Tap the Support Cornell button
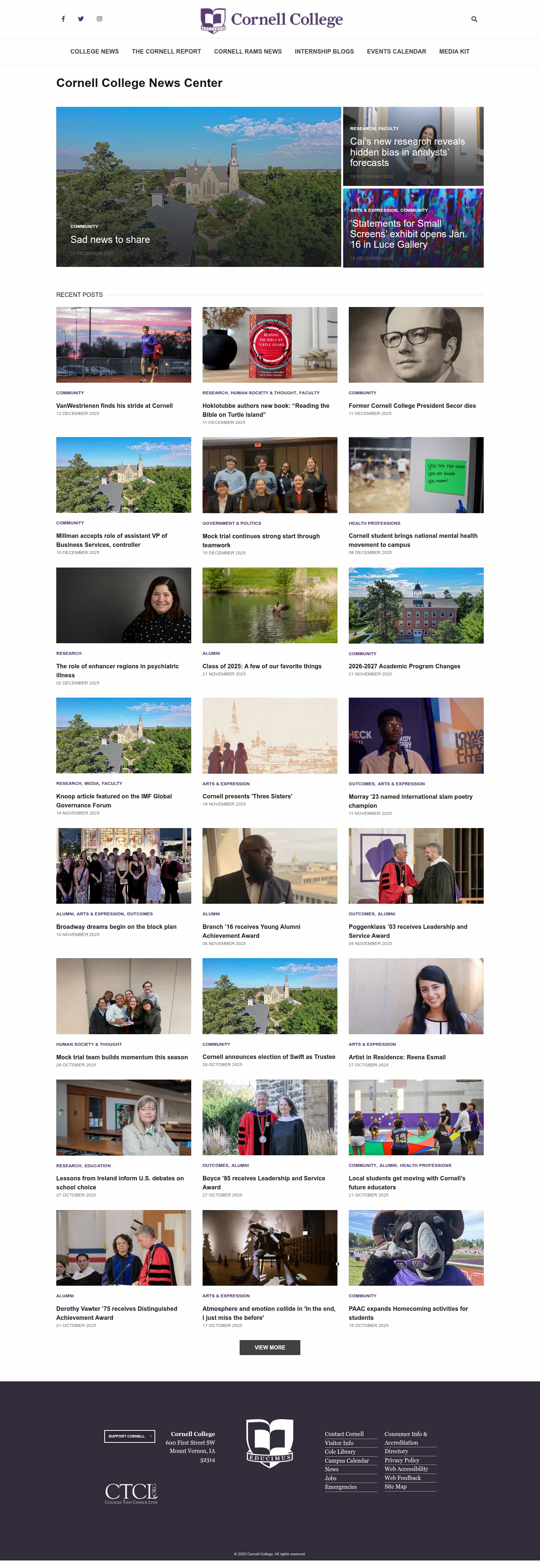Viewport: 540px width, 1568px height. pos(129,1436)
